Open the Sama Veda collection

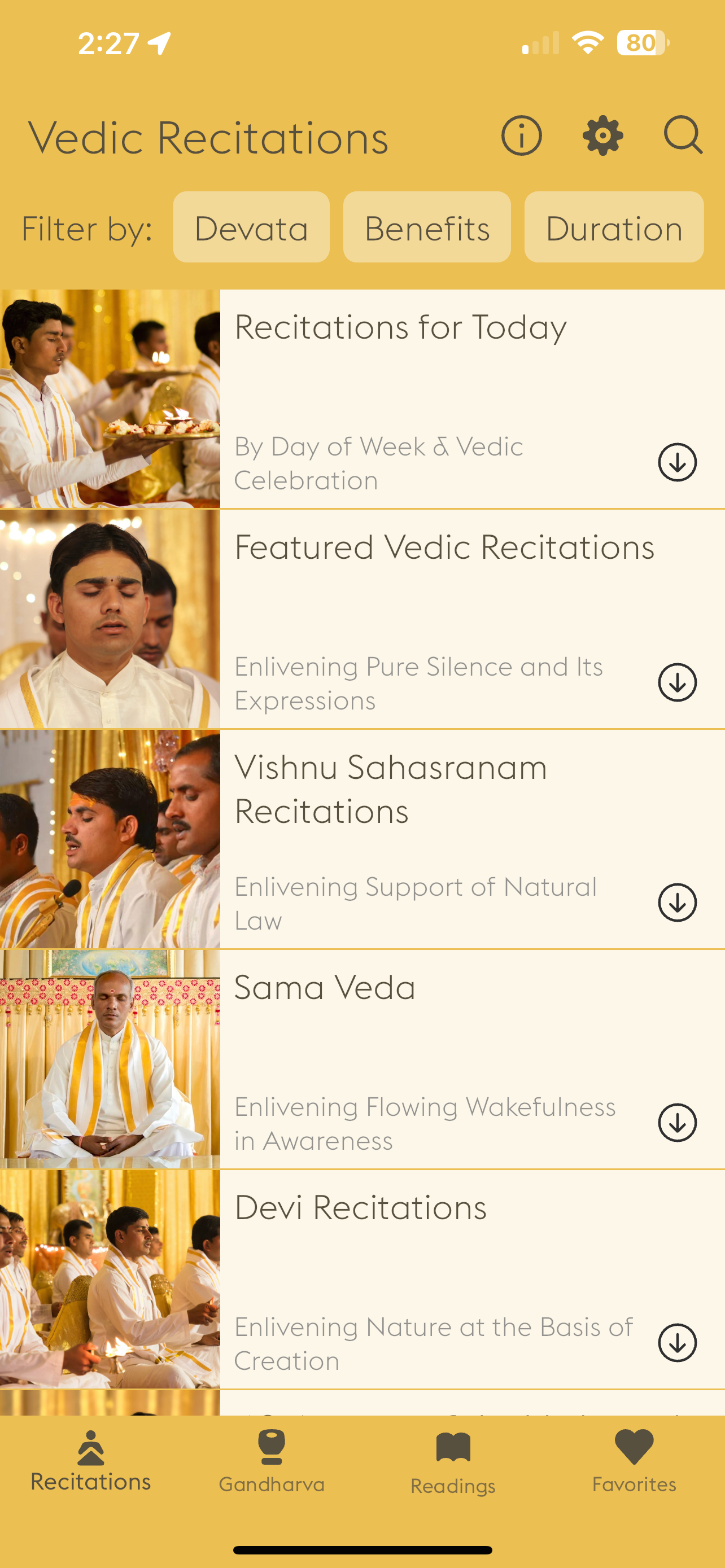(x=362, y=1059)
